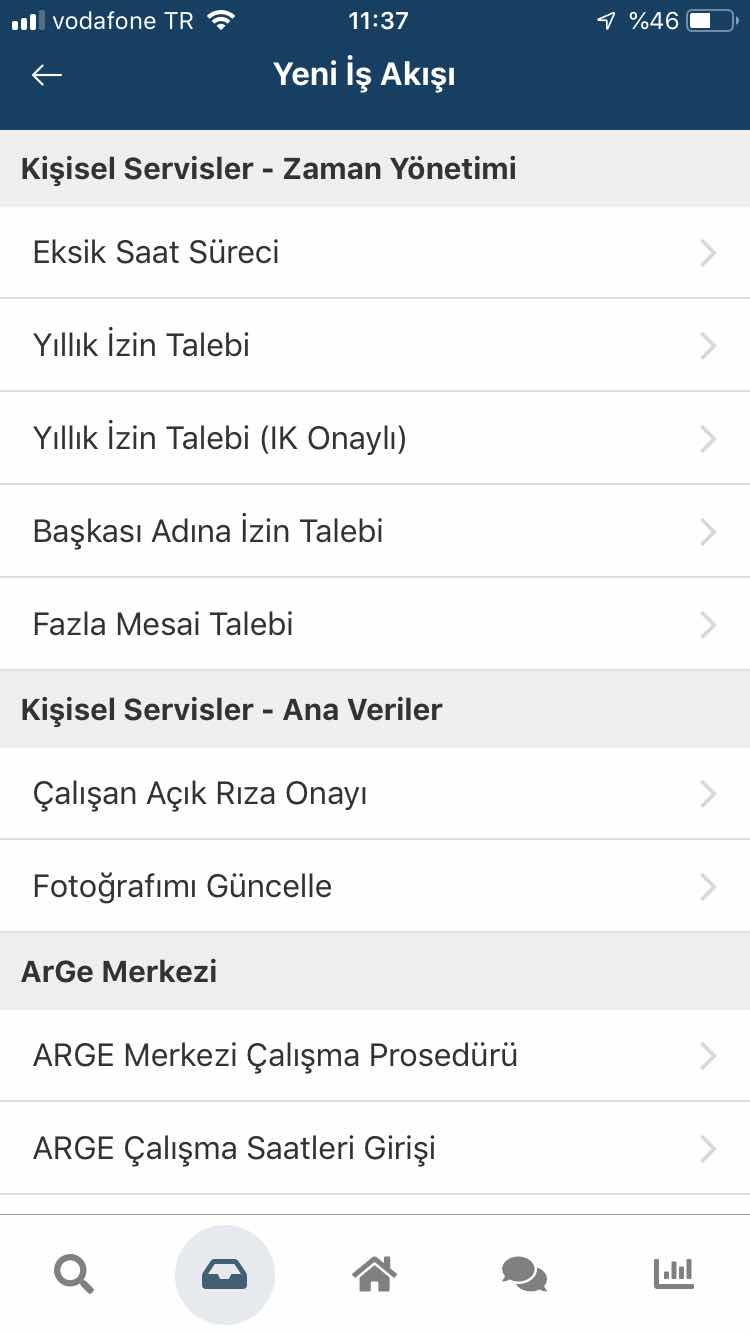This screenshot has width=750, height=1334.
Task: Tap Fotoğrafımı Güncelle
Action: click(x=375, y=886)
